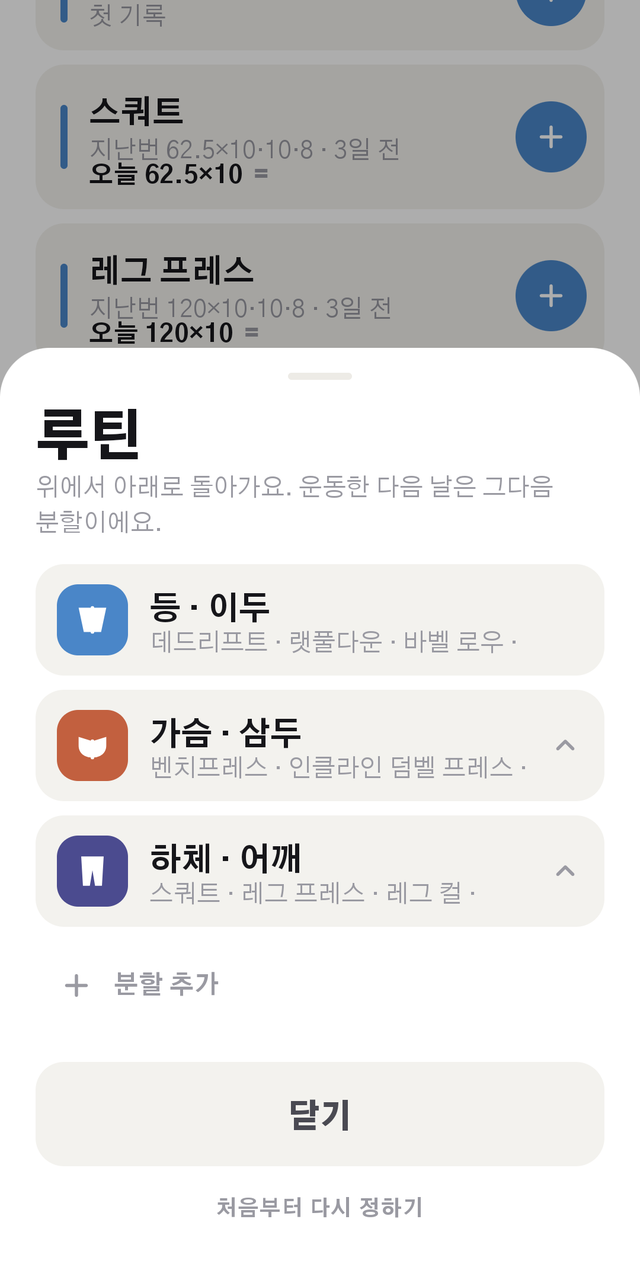Close the routine sheet with 닫기

pyautogui.click(x=320, y=1114)
